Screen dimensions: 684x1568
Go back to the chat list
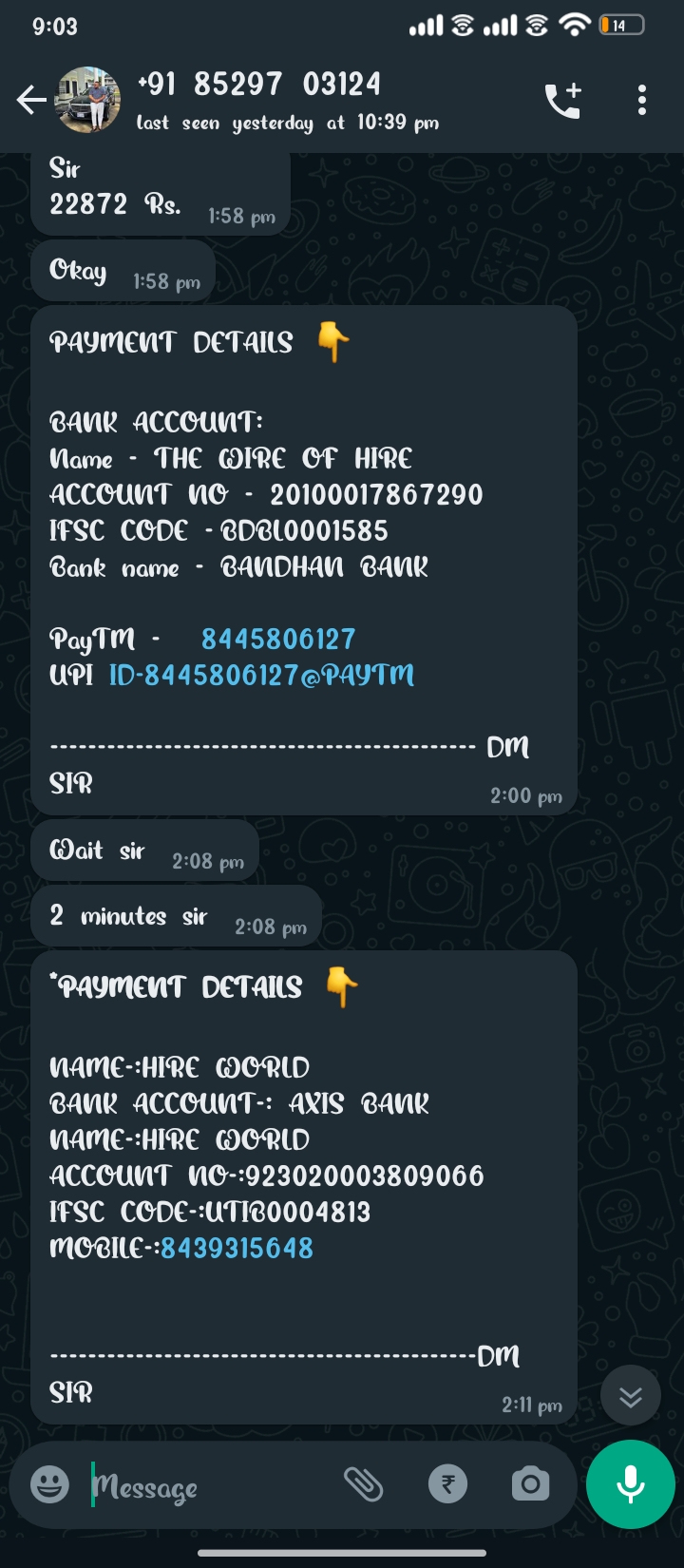pyautogui.click(x=30, y=100)
